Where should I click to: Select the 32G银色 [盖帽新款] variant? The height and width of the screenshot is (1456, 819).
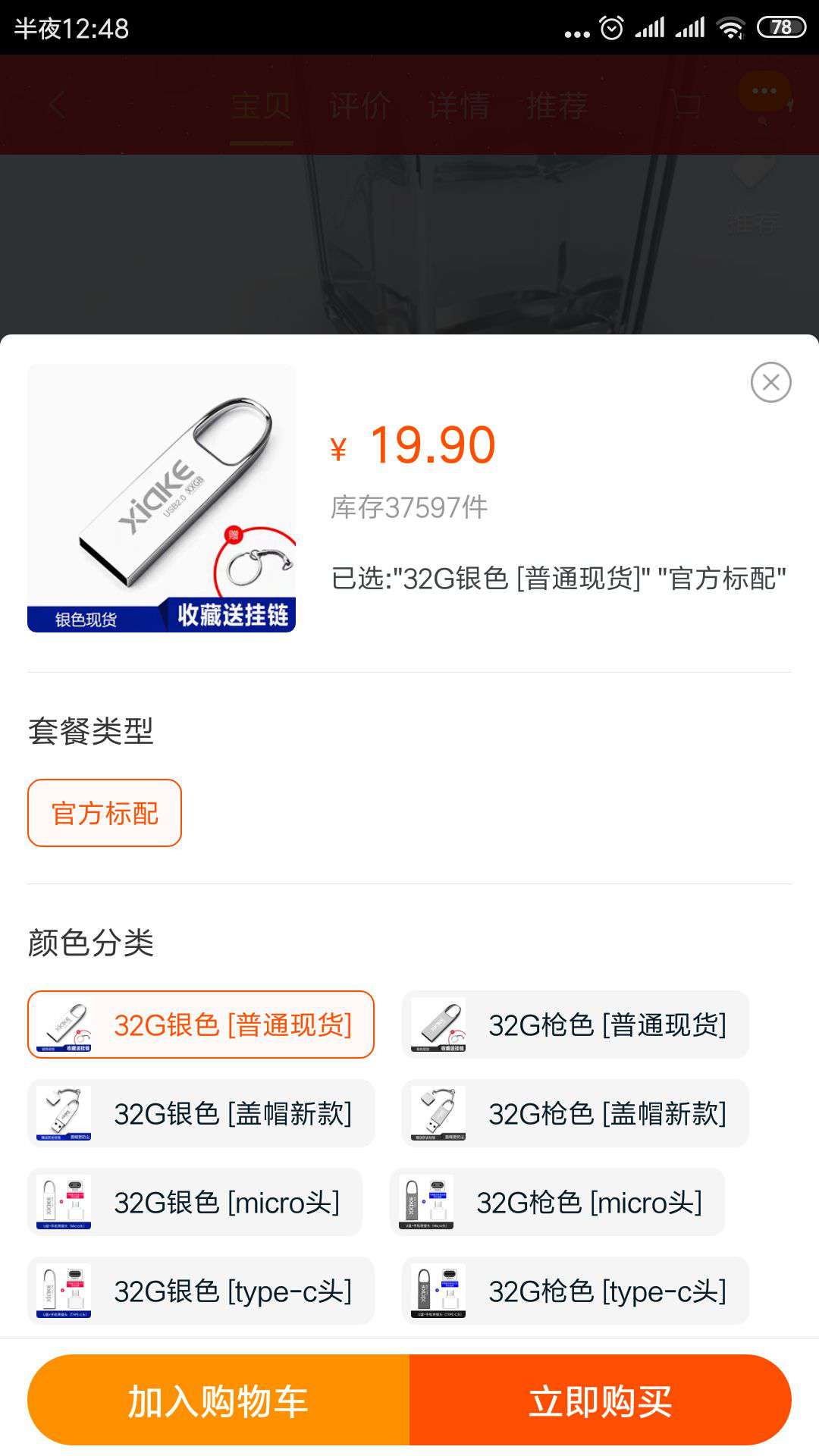click(199, 1113)
